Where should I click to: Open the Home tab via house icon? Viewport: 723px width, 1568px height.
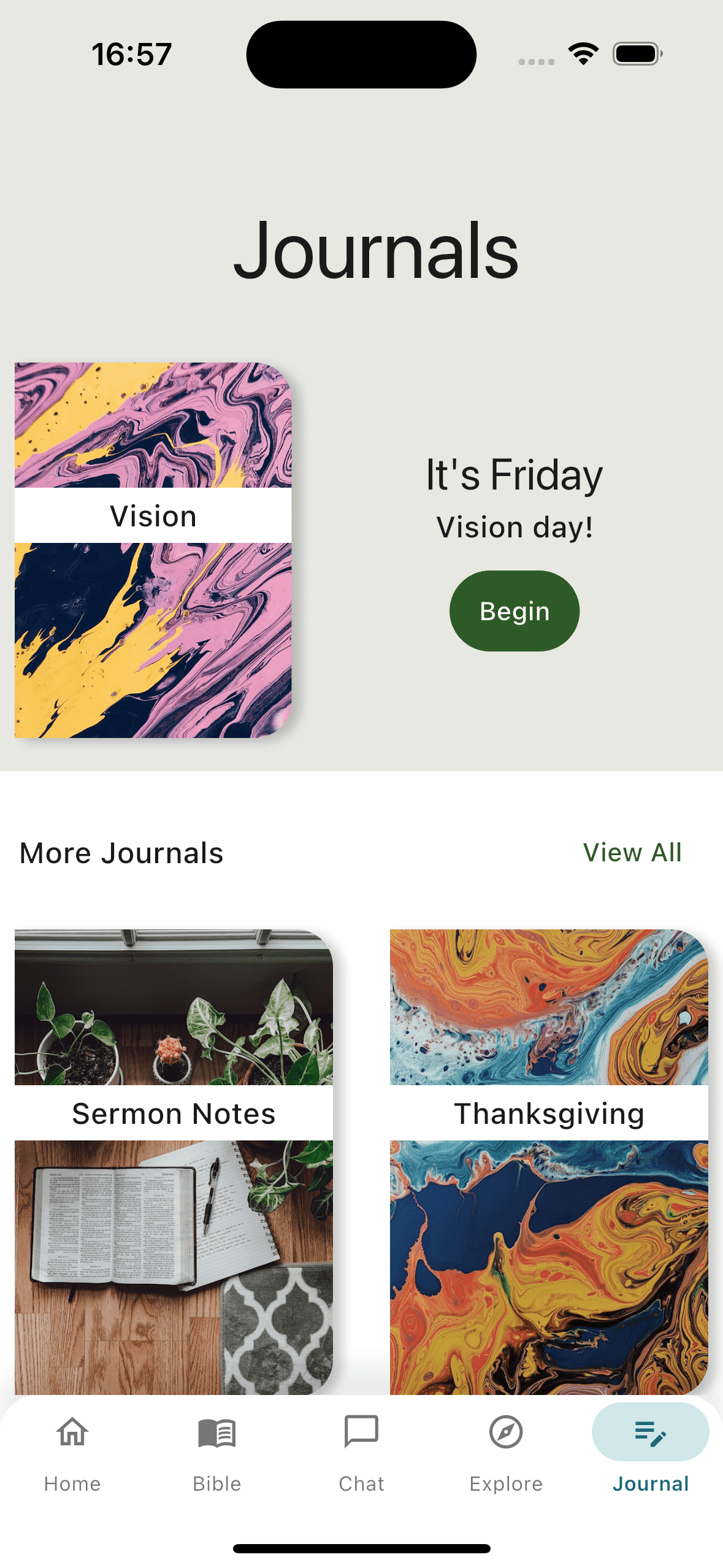[x=72, y=1433]
